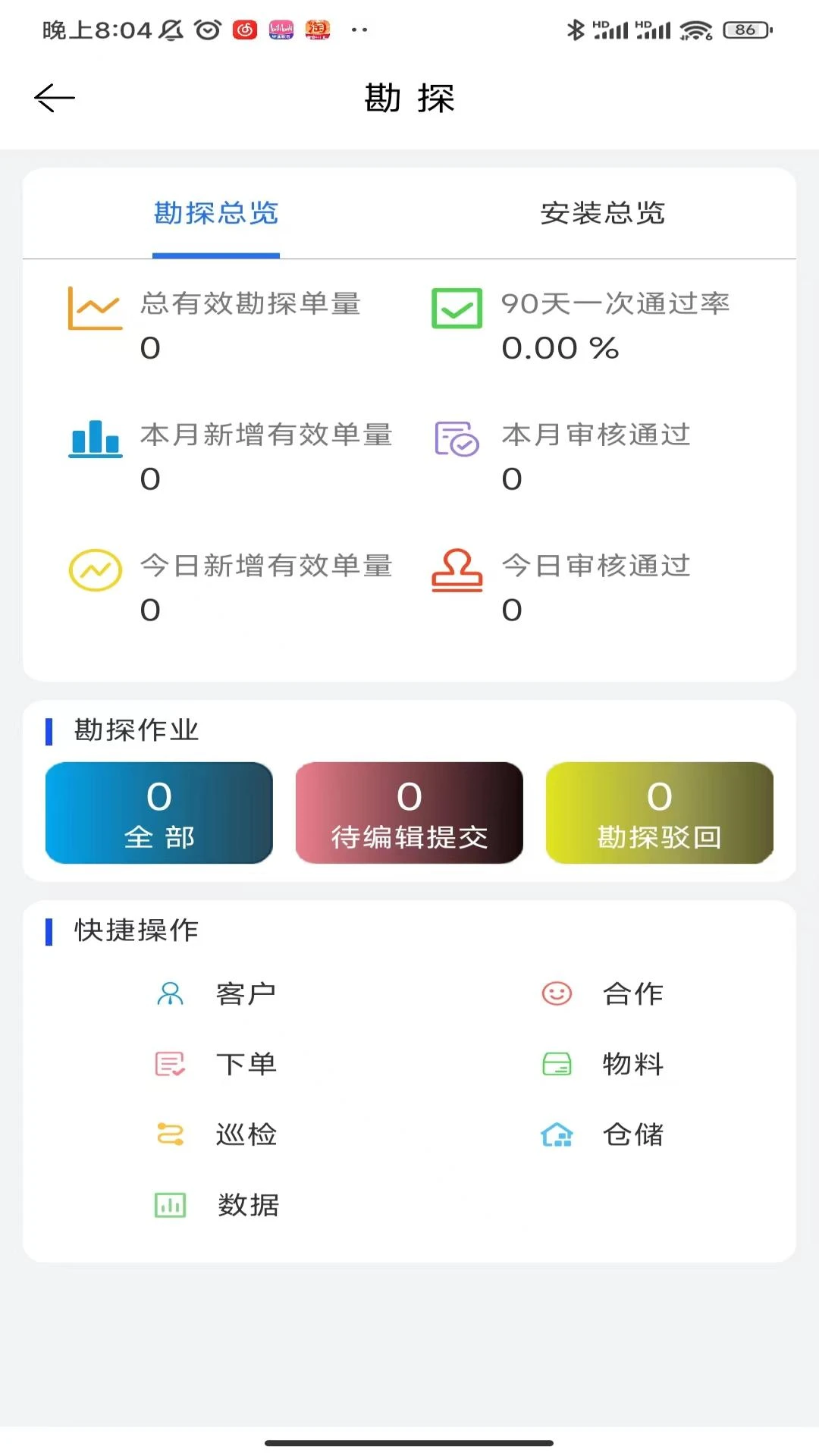Tap the back arrow to leave 勘探 page
Image resolution: width=819 pixels, height=1456 pixels.
click(53, 97)
